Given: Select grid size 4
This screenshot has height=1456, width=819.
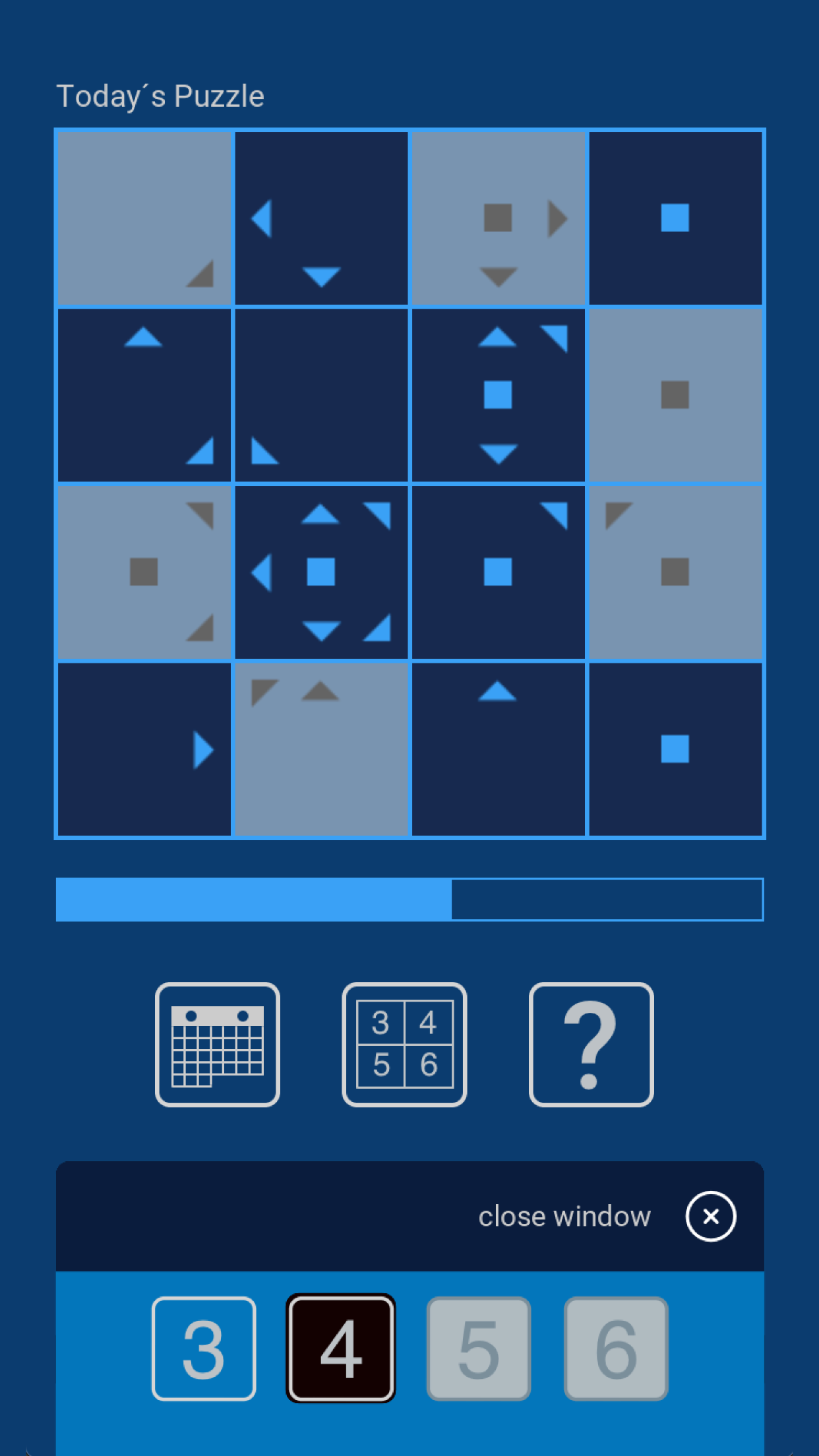Looking at the screenshot, I should (x=341, y=1349).
